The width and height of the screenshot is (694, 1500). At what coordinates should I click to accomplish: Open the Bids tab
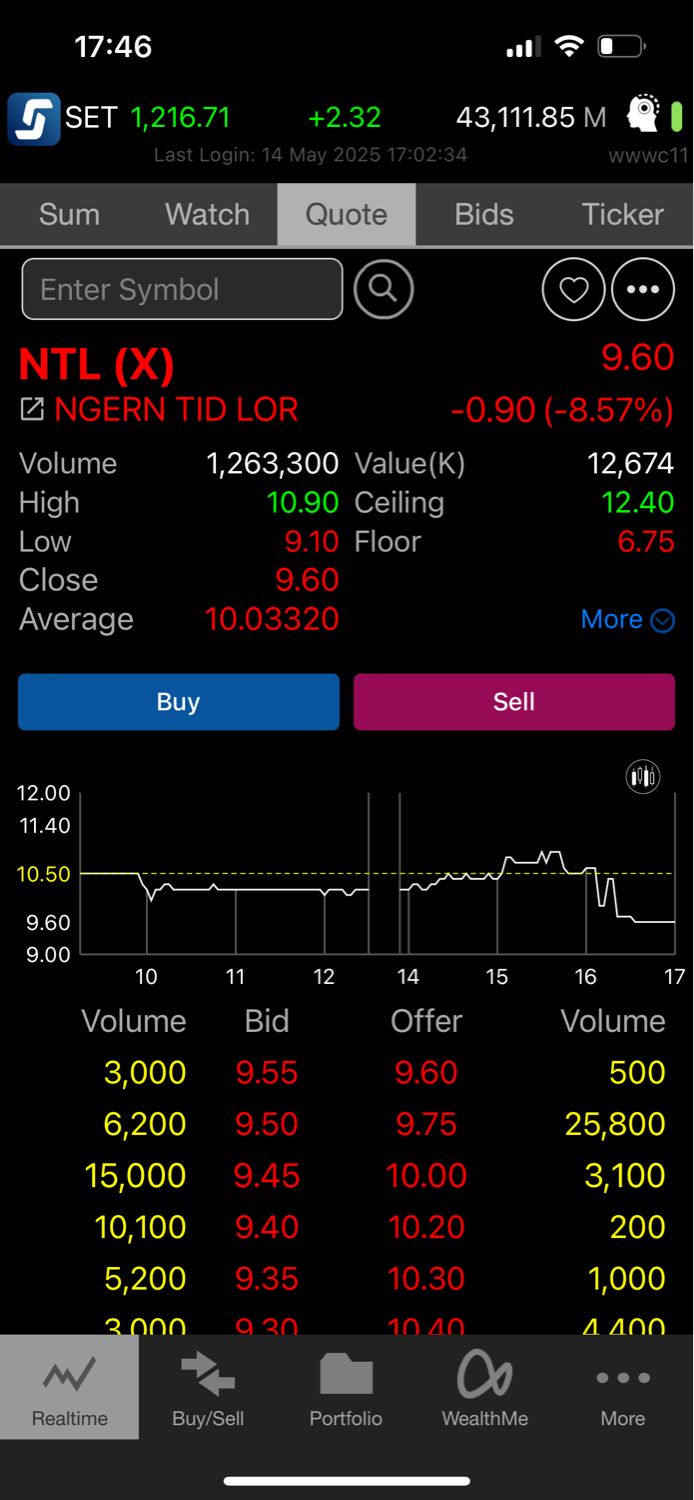click(x=484, y=214)
